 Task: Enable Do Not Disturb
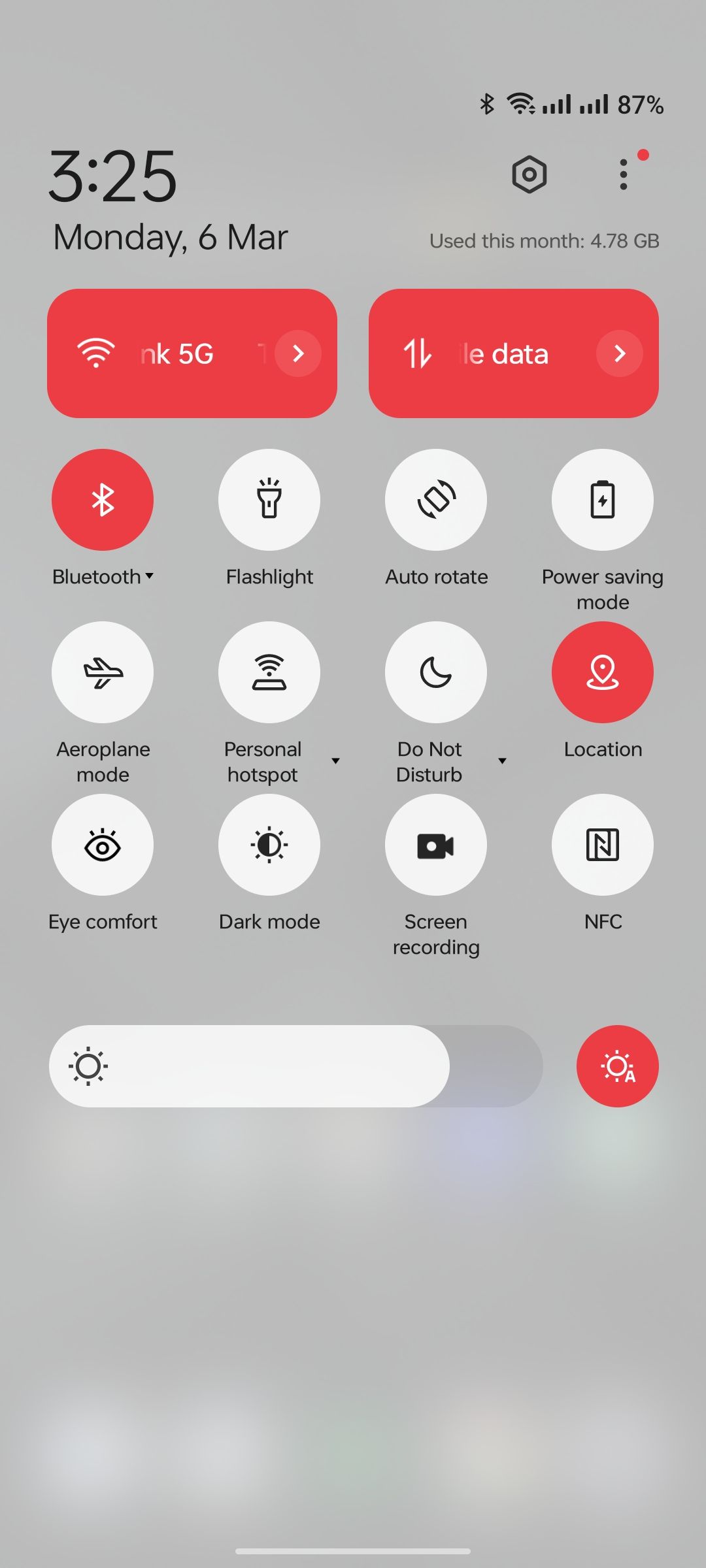coord(436,672)
